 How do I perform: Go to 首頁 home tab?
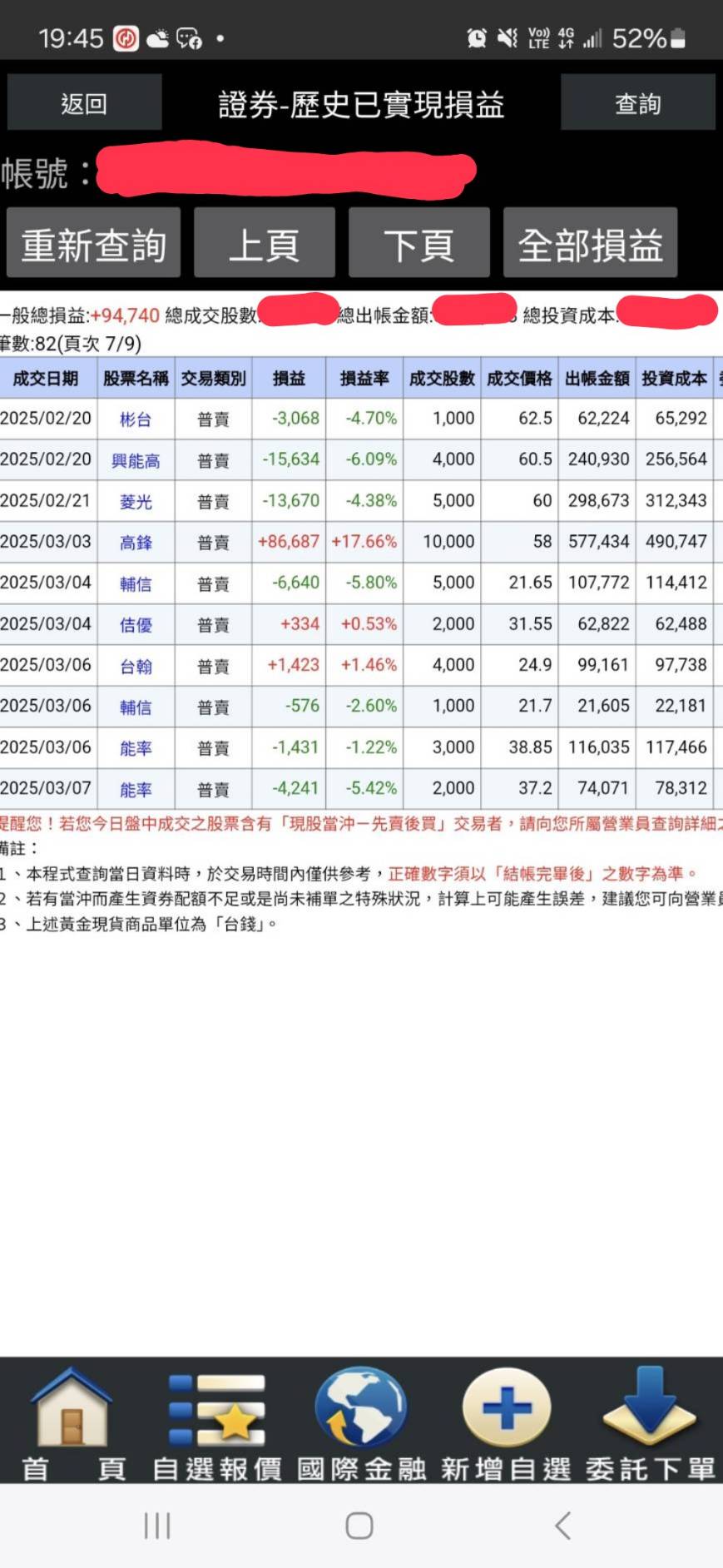click(72, 1425)
